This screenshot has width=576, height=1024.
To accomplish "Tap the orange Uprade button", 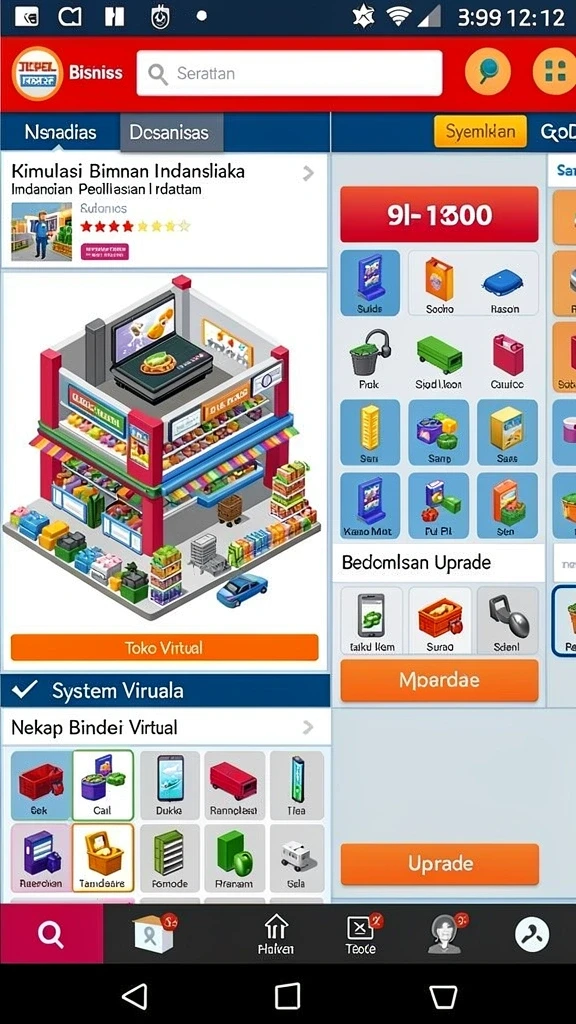I will (x=440, y=864).
